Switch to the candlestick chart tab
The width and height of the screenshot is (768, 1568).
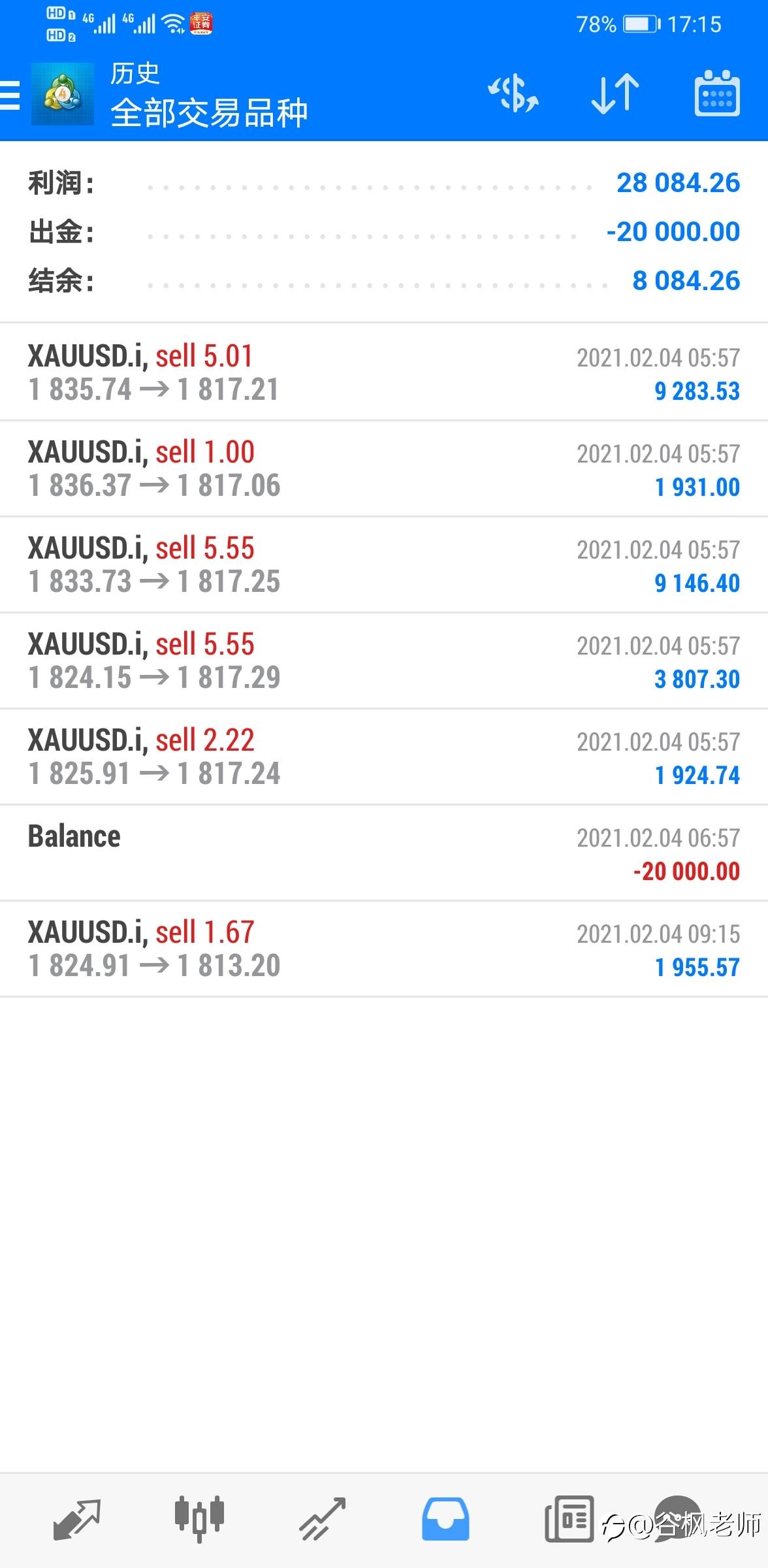click(x=199, y=1519)
